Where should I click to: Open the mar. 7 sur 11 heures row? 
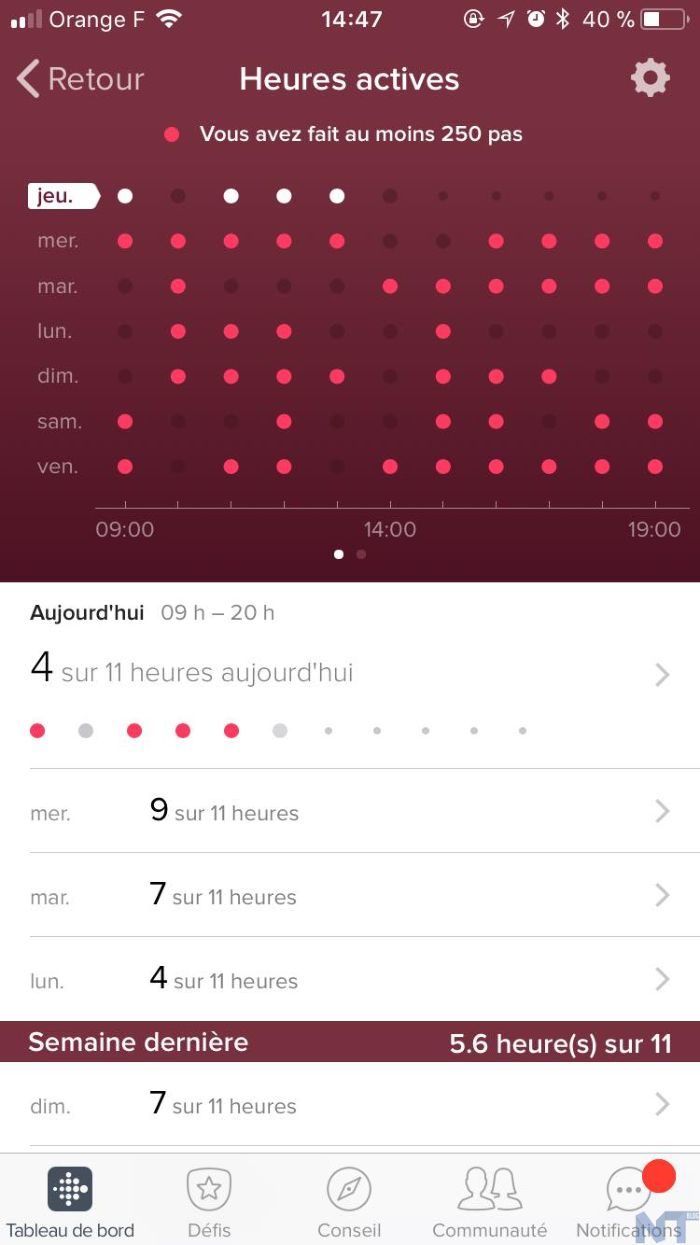tap(350, 895)
